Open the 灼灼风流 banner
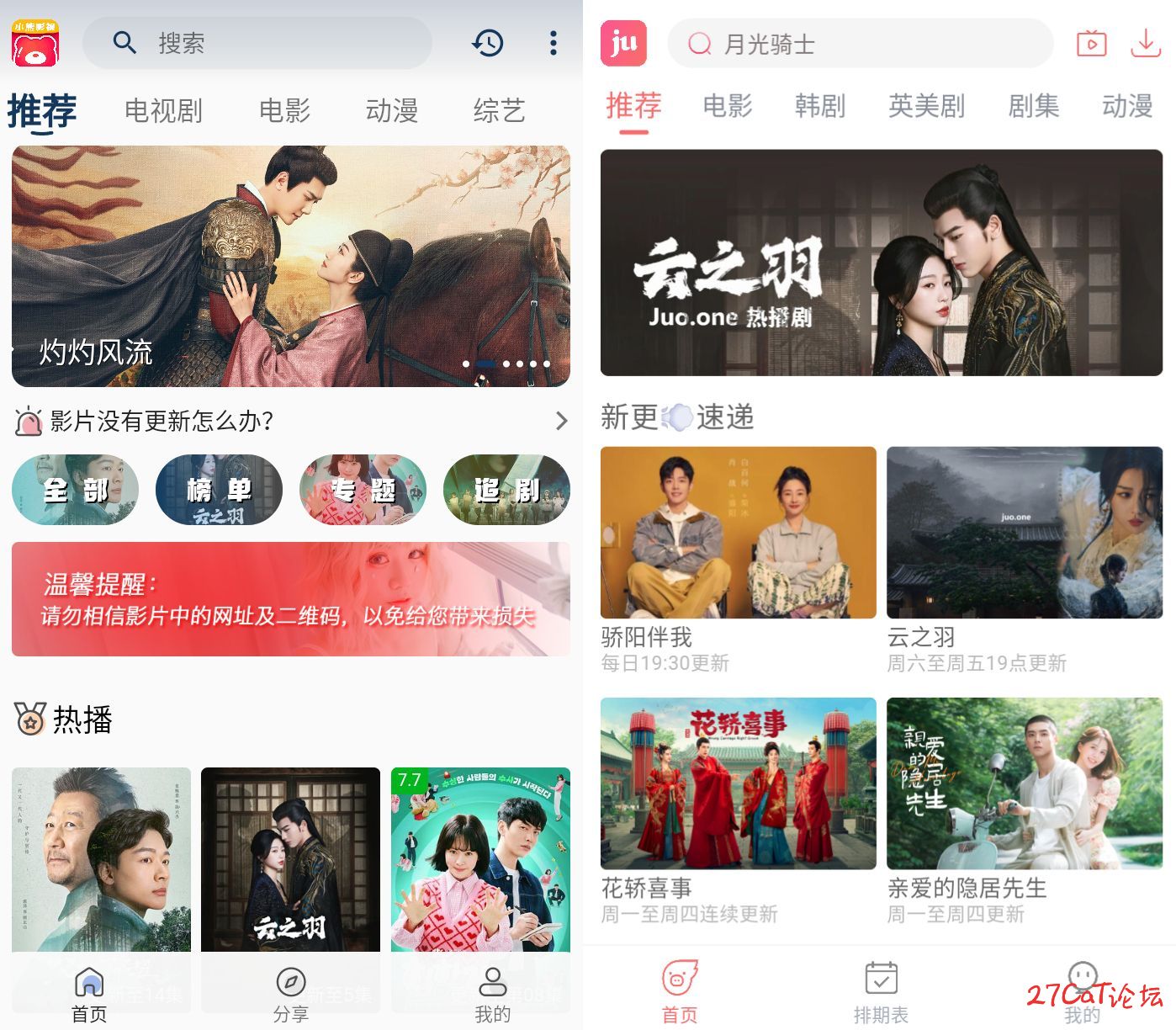The width and height of the screenshot is (1176, 1030). (x=290, y=266)
